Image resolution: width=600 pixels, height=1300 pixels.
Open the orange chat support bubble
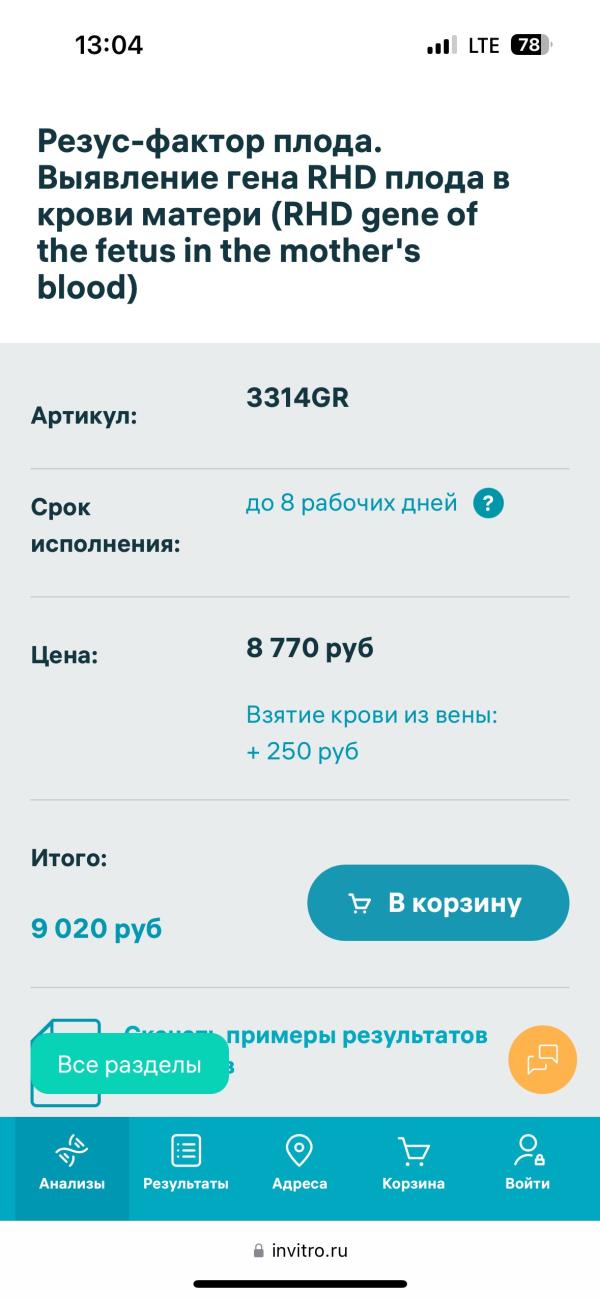(543, 1059)
